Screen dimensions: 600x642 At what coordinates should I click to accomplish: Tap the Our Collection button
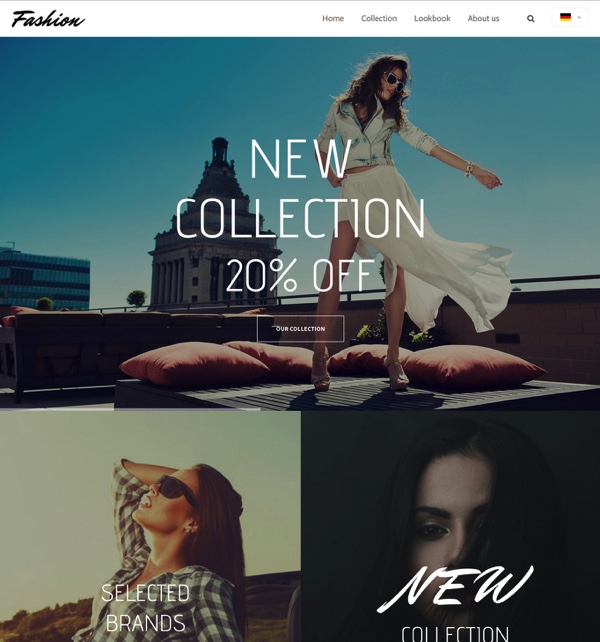pos(300,329)
